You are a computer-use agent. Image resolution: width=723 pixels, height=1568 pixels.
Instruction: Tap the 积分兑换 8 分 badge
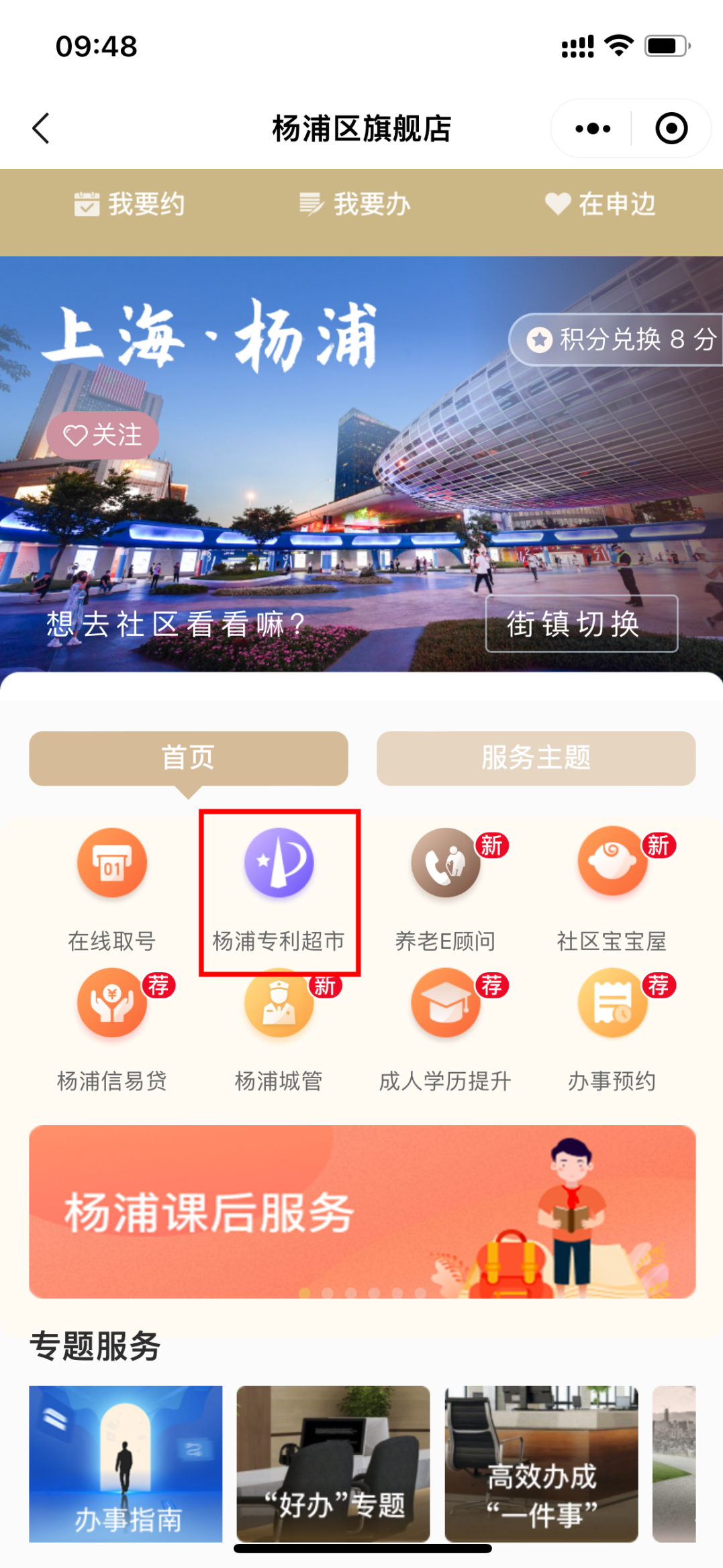[x=618, y=339]
